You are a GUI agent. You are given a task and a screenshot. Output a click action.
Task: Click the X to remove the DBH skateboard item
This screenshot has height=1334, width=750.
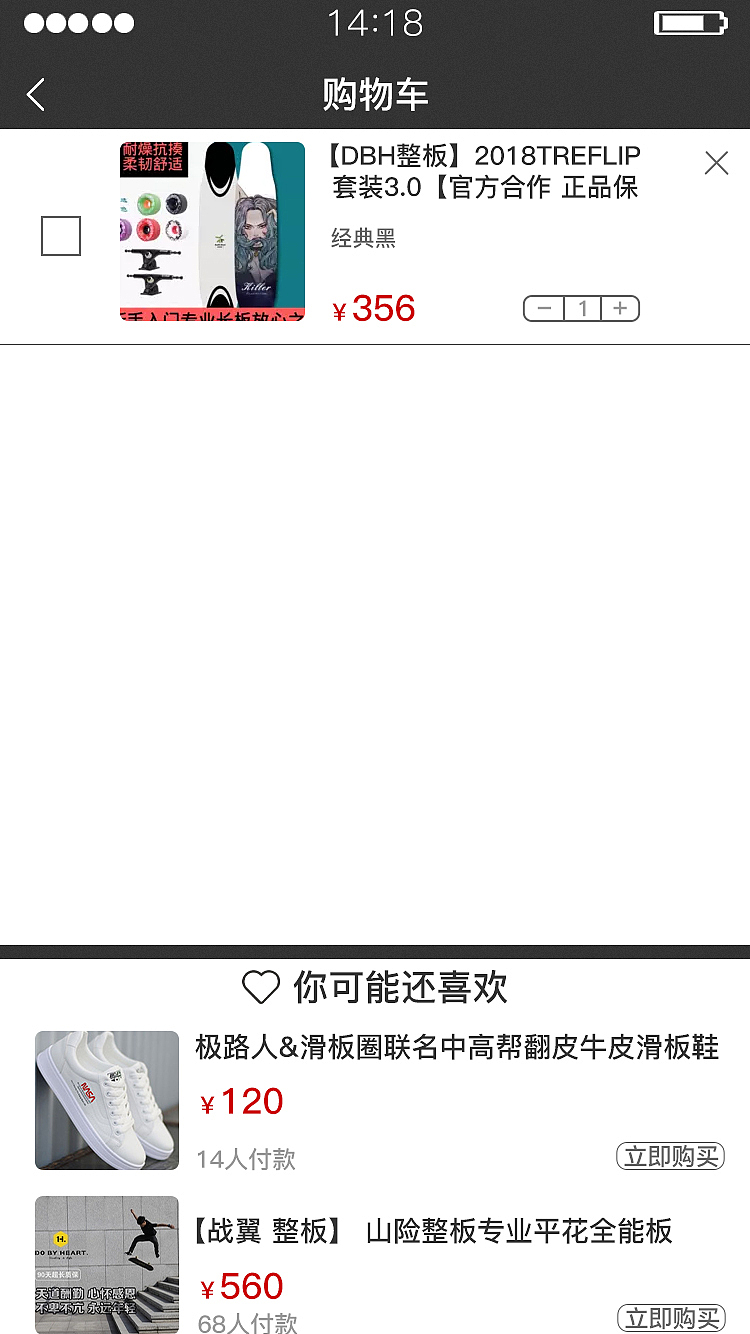[716, 163]
